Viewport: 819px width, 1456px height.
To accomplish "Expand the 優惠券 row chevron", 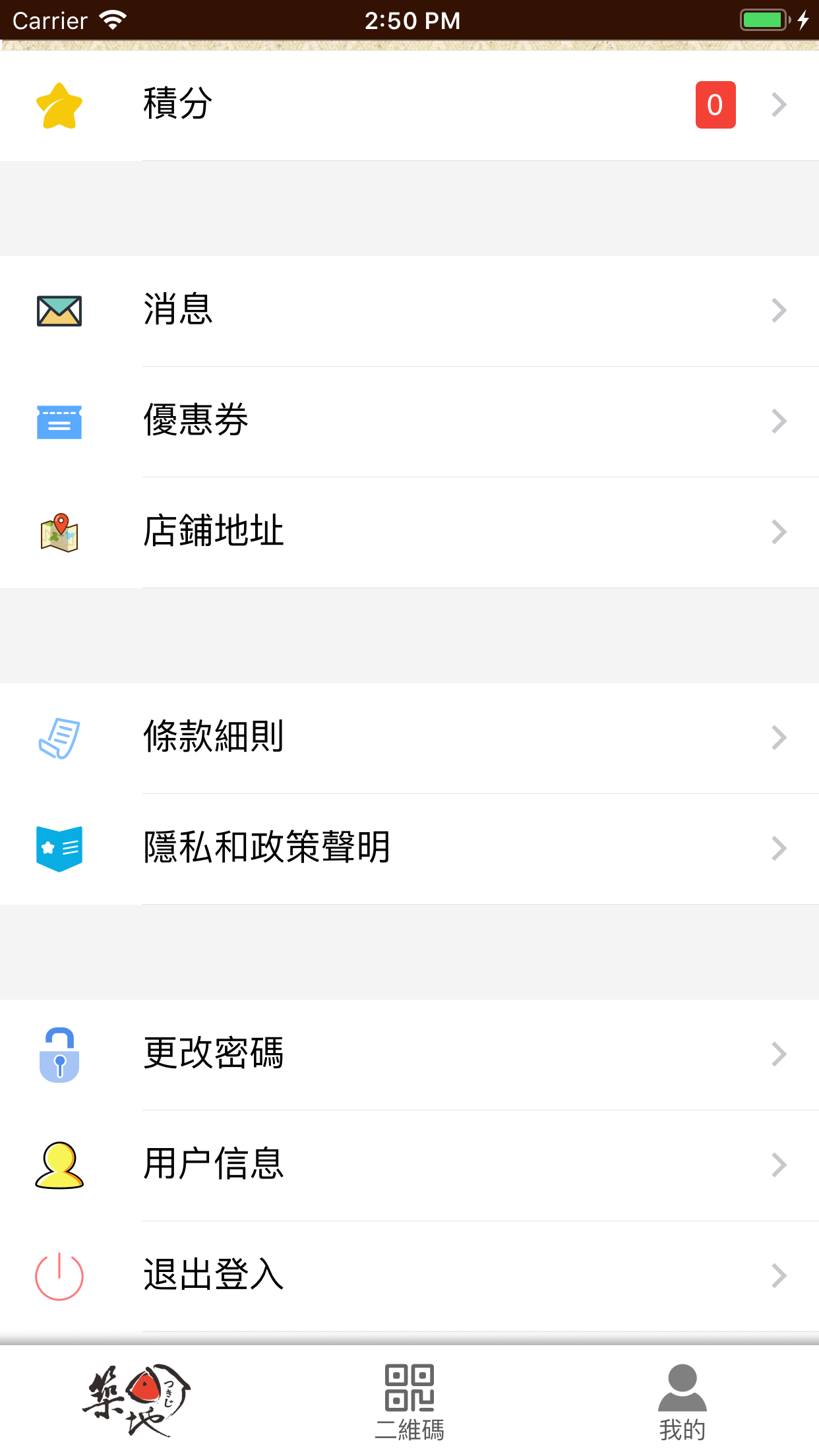I will (779, 421).
